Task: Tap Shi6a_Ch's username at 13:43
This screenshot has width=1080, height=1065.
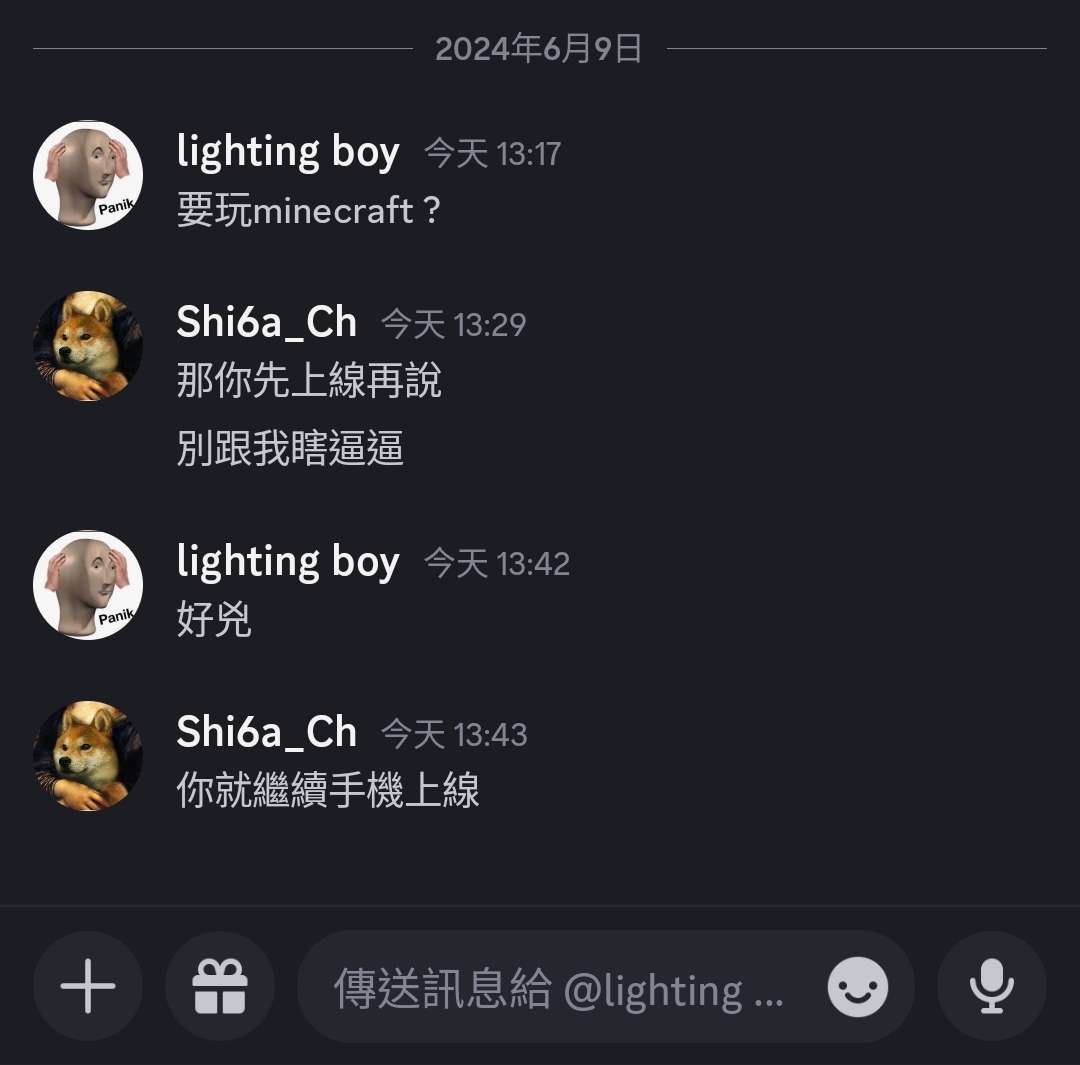Action: tap(266, 732)
